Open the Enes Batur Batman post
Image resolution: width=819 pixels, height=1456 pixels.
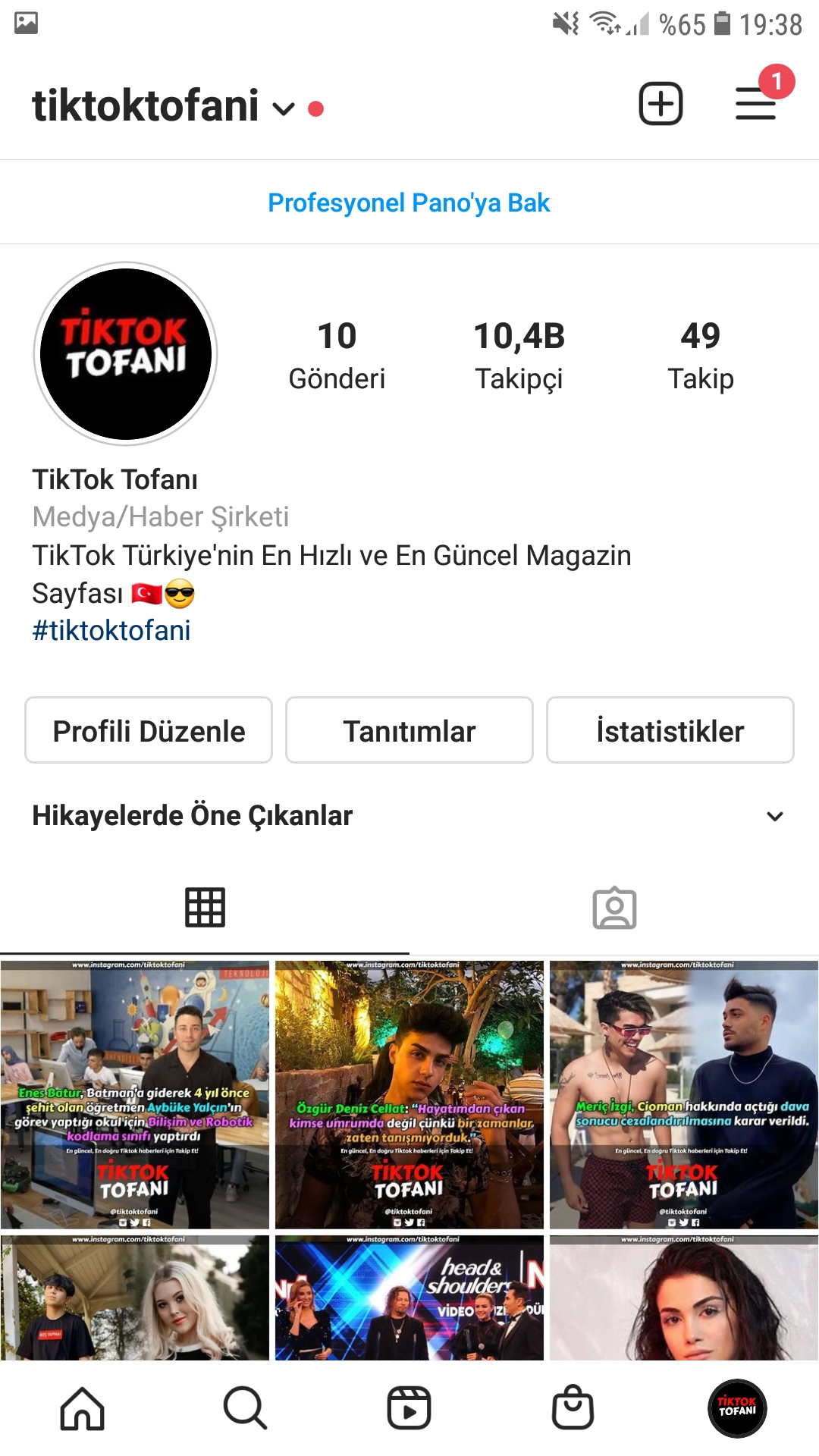pos(135,1094)
